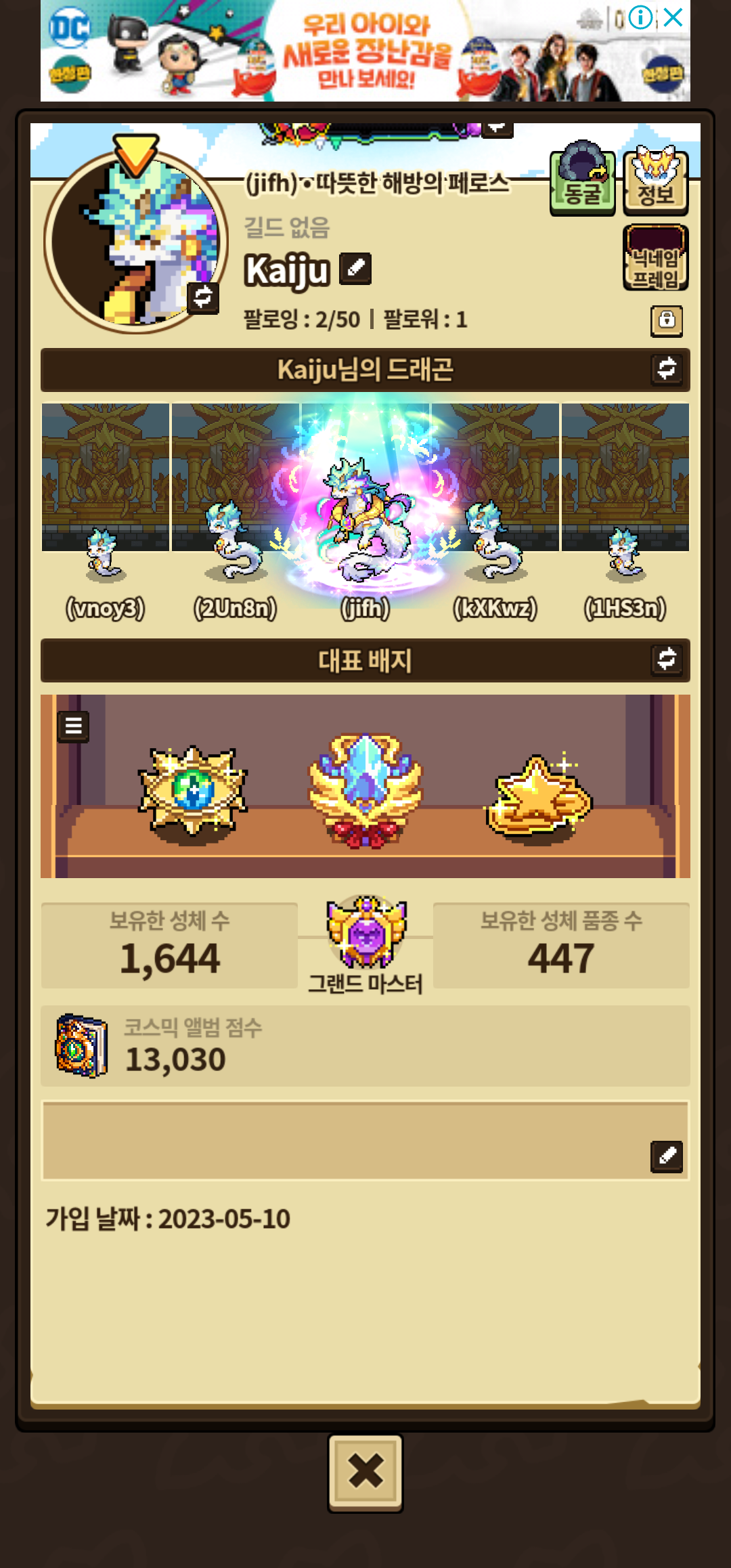Close the ad banner at top
This screenshot has width=731, height=1568.
[x=673, y=17]
